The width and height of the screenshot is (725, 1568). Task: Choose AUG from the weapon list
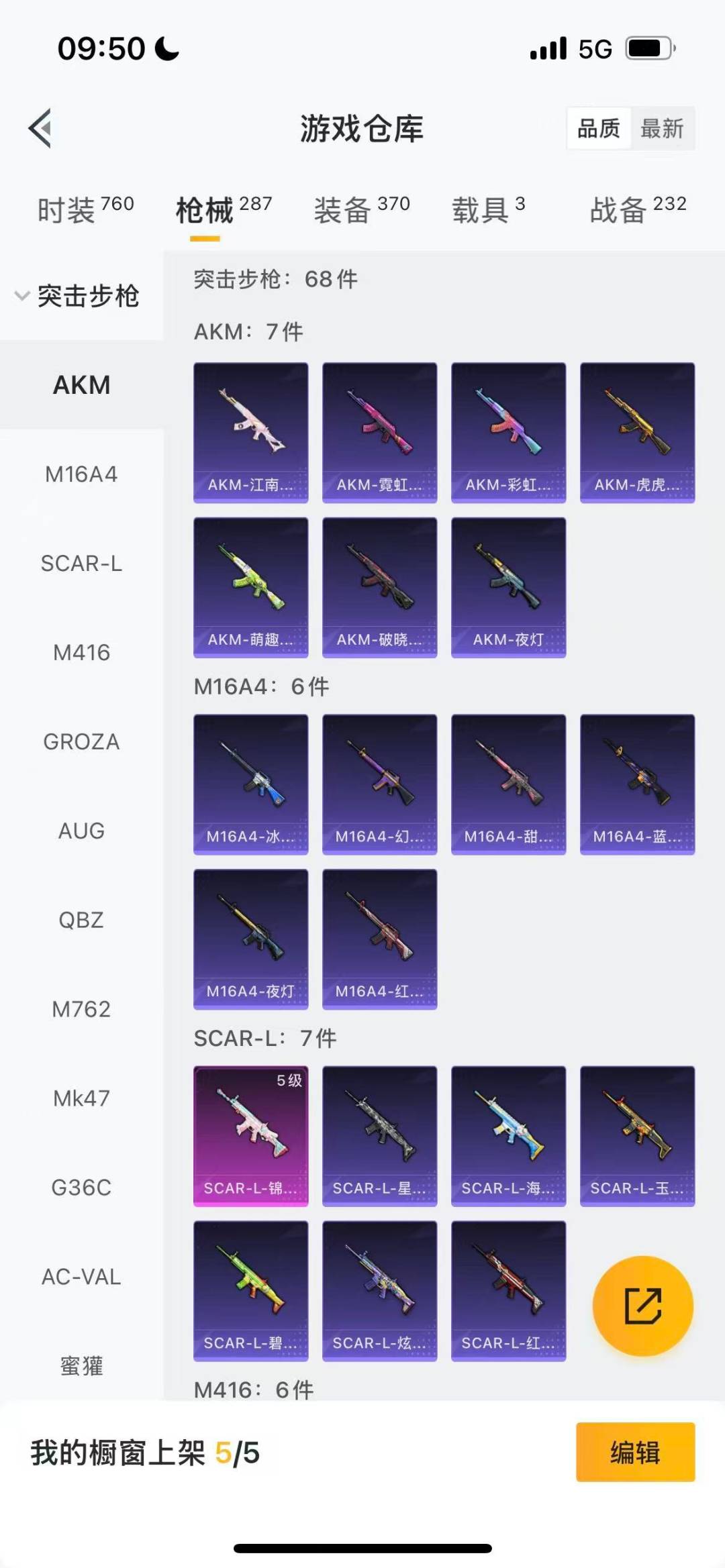[x=81, y=831]
